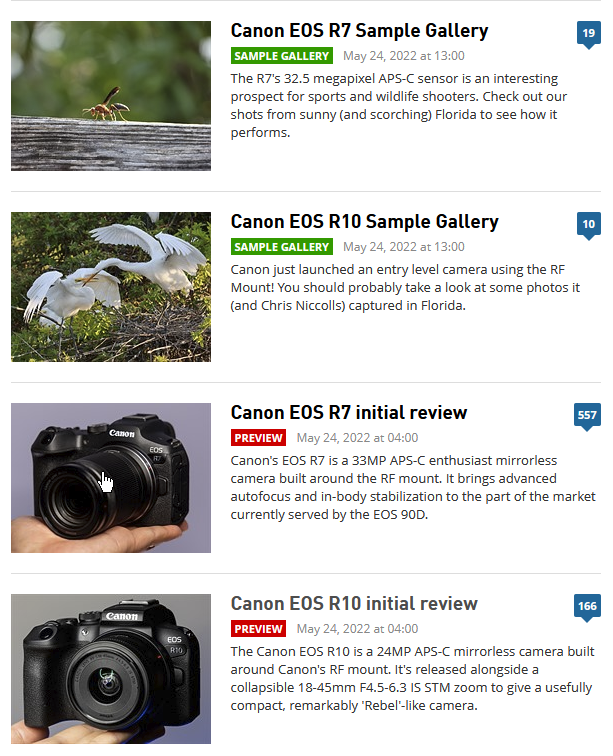The width and height of the screenshot is (613, 756).
Task: View the 19 comments on R7 Sample Gallery
Action: click(x=588, y=35)
